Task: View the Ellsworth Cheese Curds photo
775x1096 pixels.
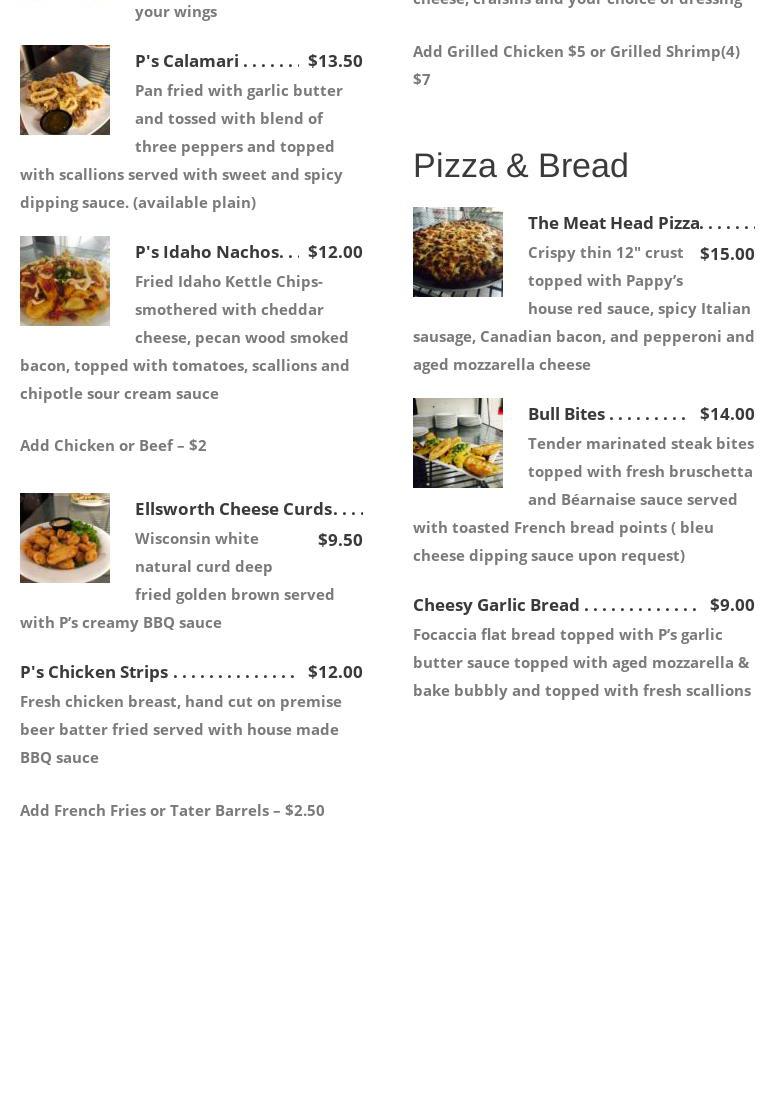Action: coord(65,538)
